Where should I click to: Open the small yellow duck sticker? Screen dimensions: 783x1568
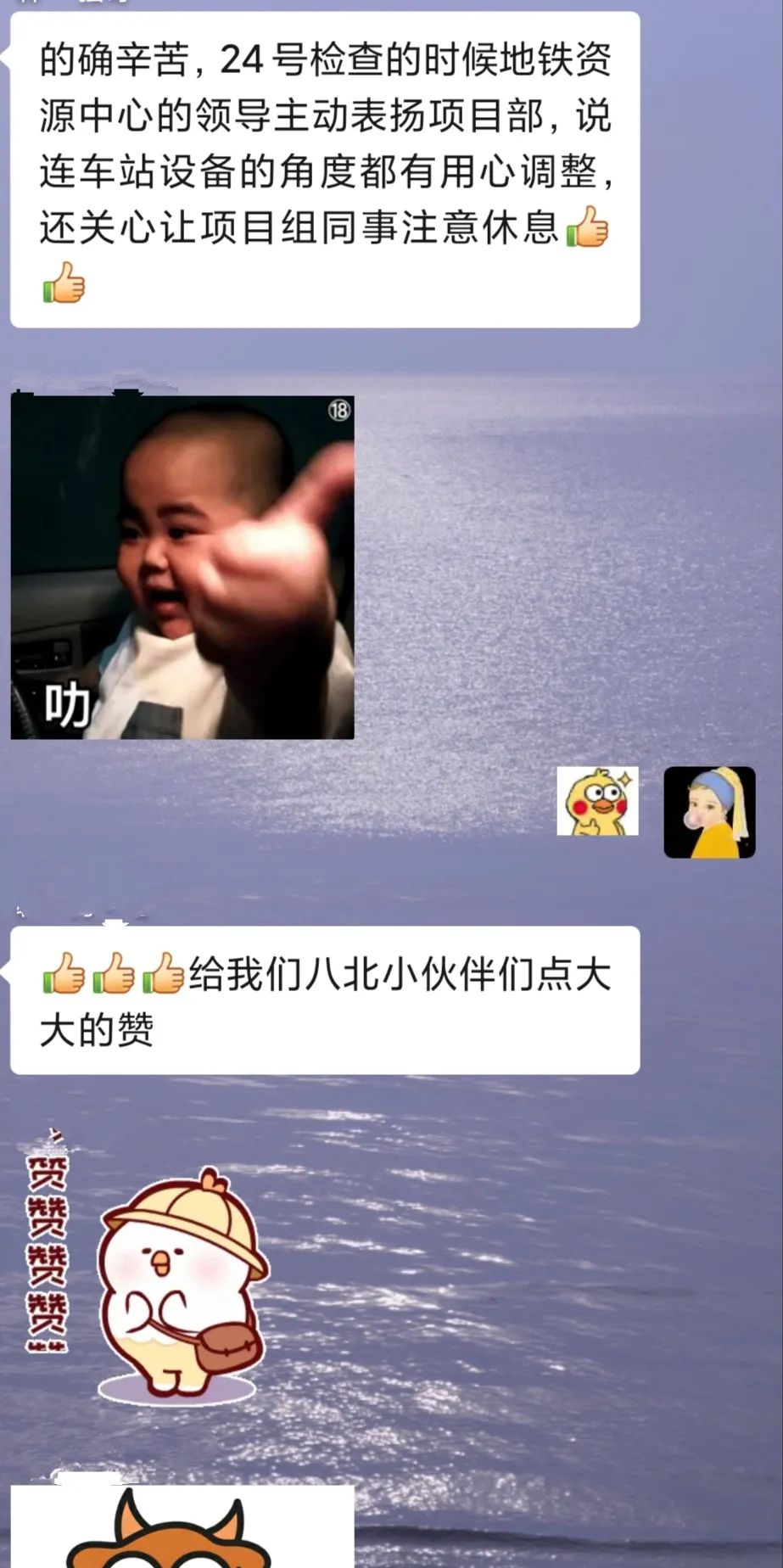(x=597, y=801)
